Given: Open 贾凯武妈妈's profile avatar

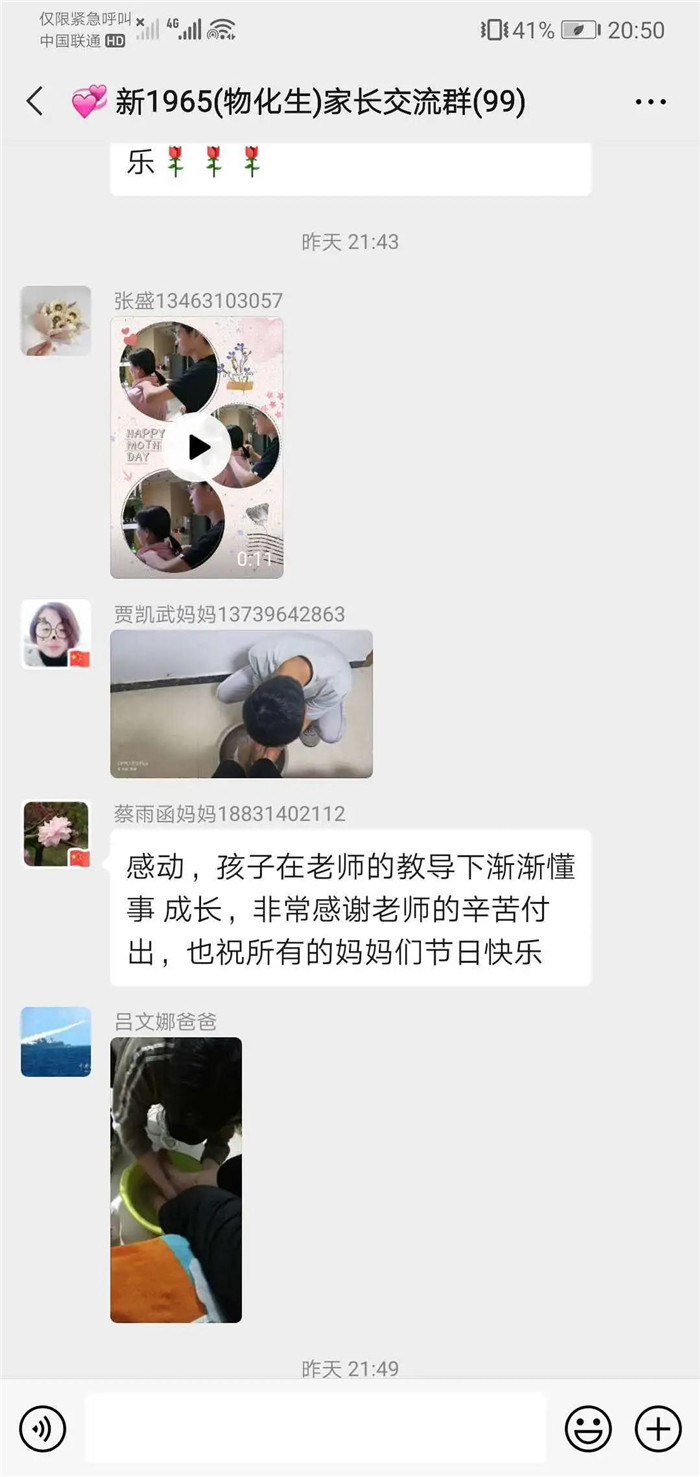Looking at the screenshot, I should pos(56,634).
